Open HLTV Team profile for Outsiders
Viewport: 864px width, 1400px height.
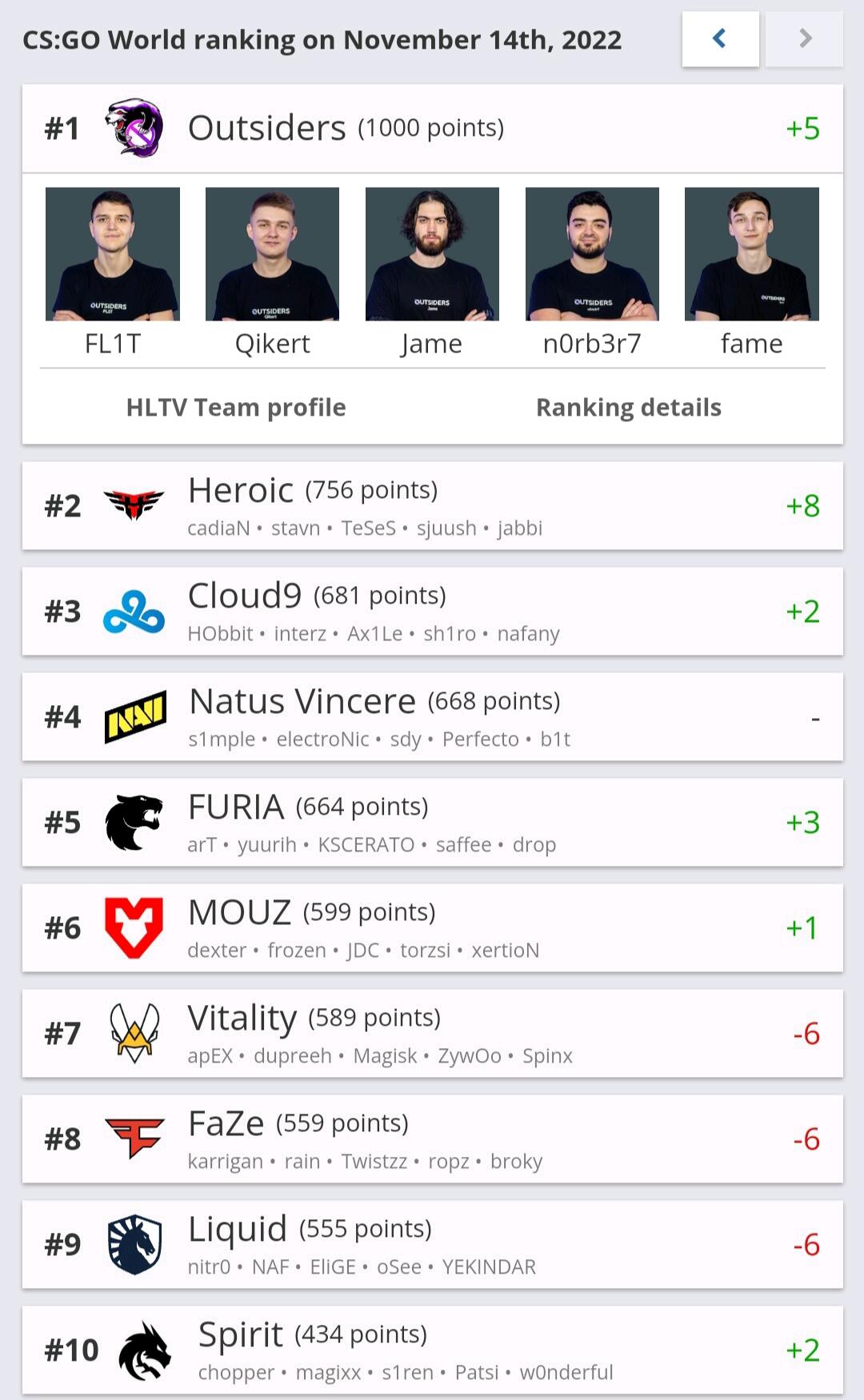(236, 407)
